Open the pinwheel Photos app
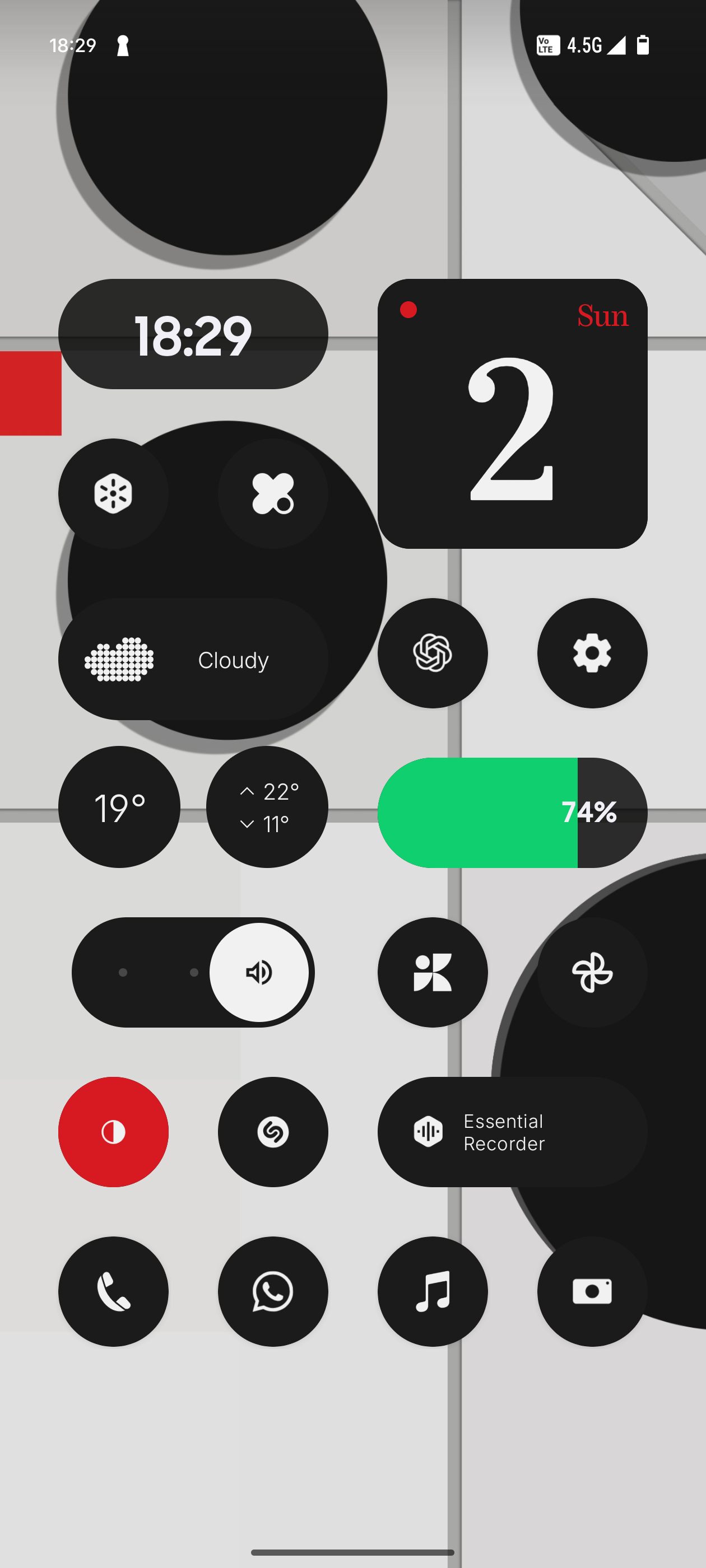 (x=592, y=972)
